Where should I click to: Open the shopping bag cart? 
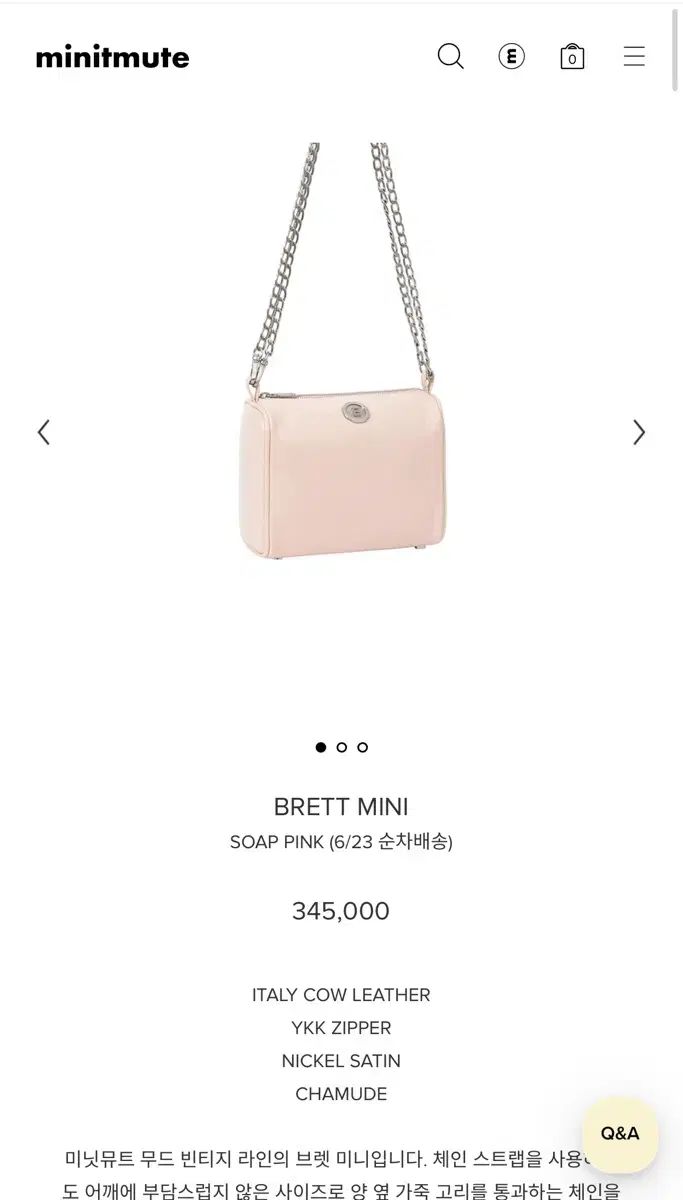point(572,57)
